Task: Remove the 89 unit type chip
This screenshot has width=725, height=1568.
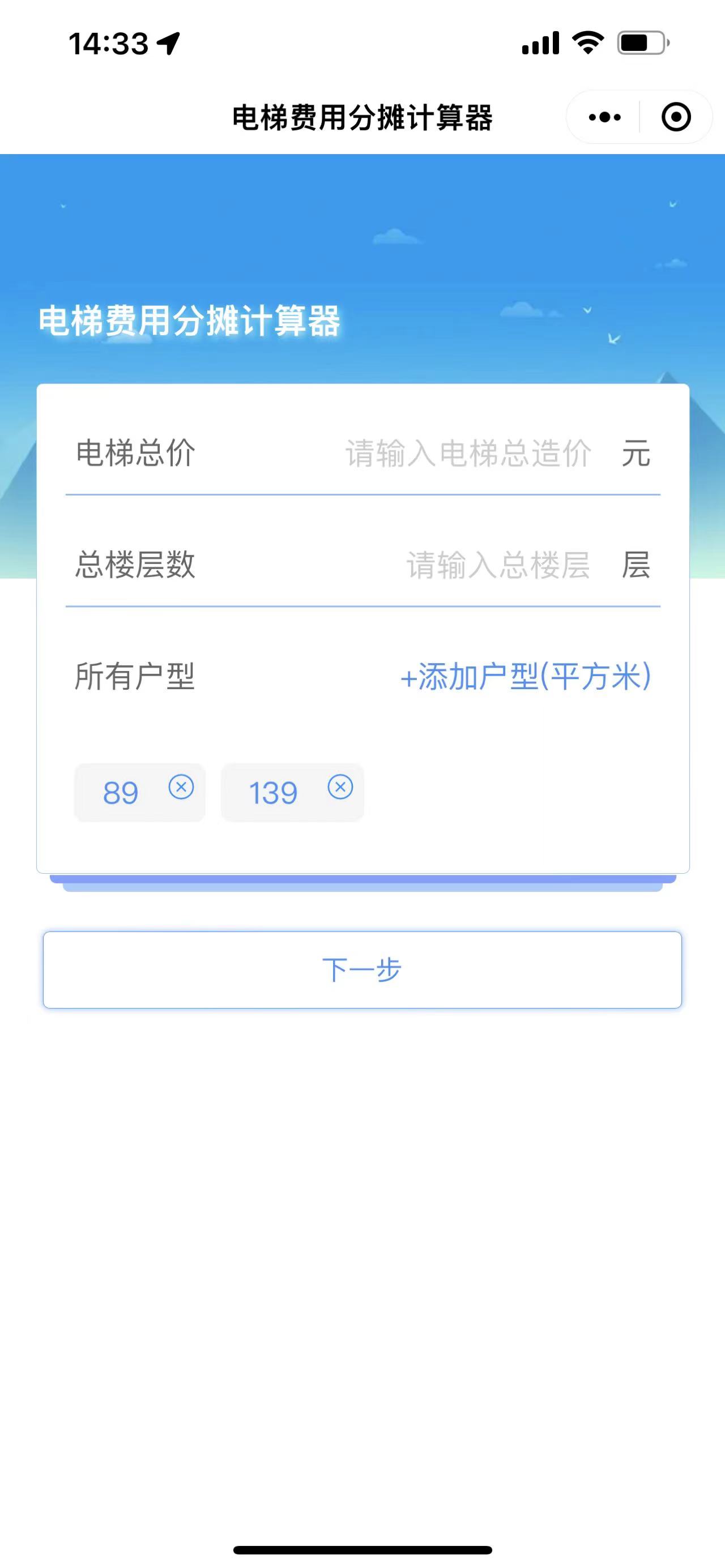Action: (x=181, y=787)
